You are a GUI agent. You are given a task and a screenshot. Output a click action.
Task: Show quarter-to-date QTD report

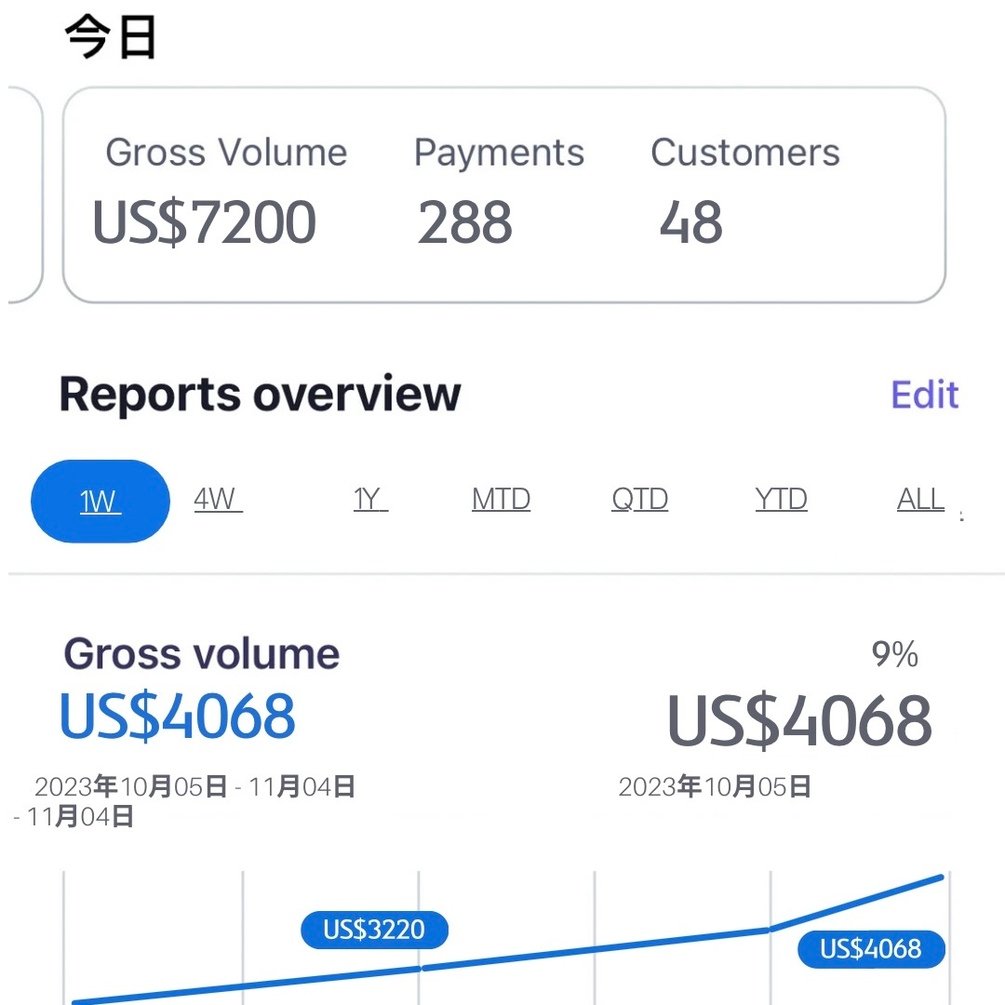tap(640, 499)
